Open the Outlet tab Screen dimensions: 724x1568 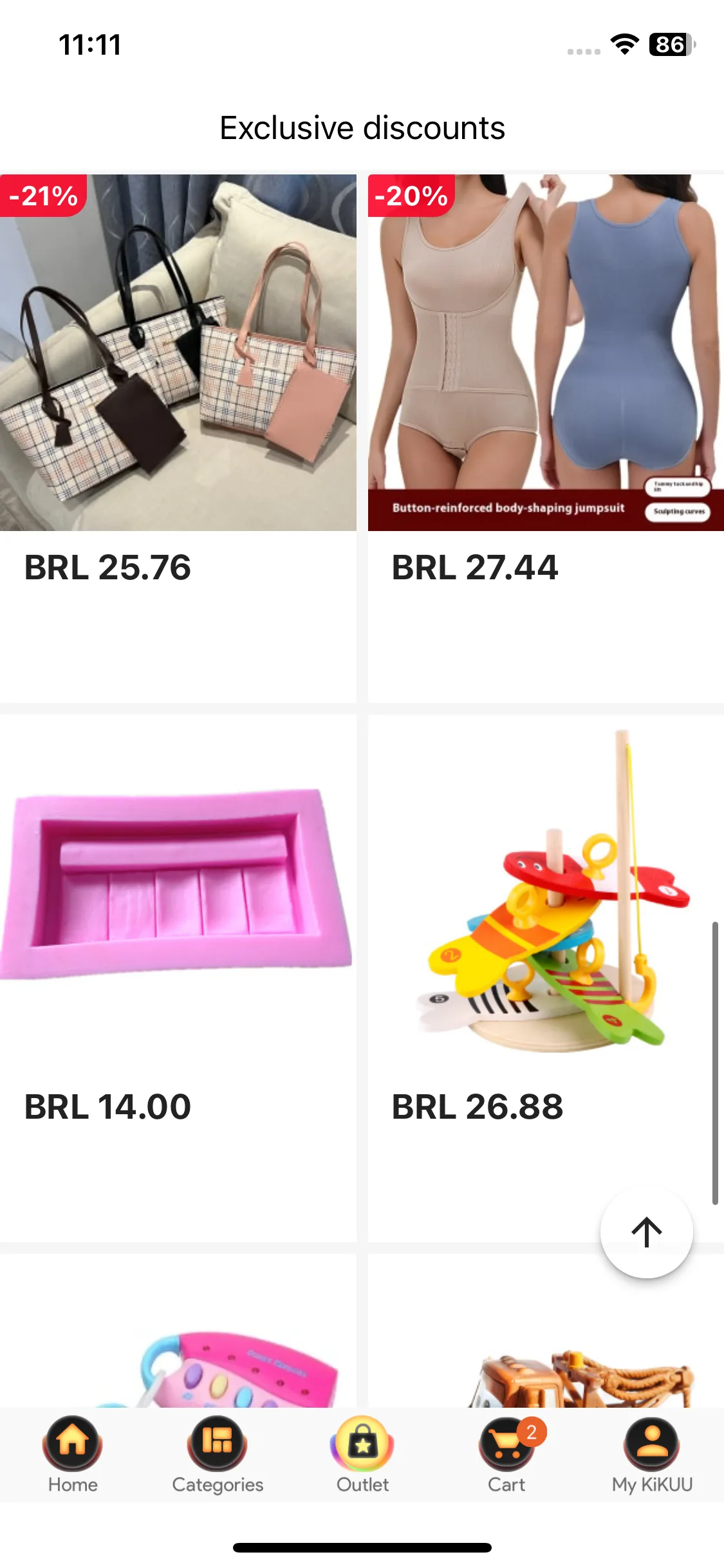click(x=362, y=1455)
